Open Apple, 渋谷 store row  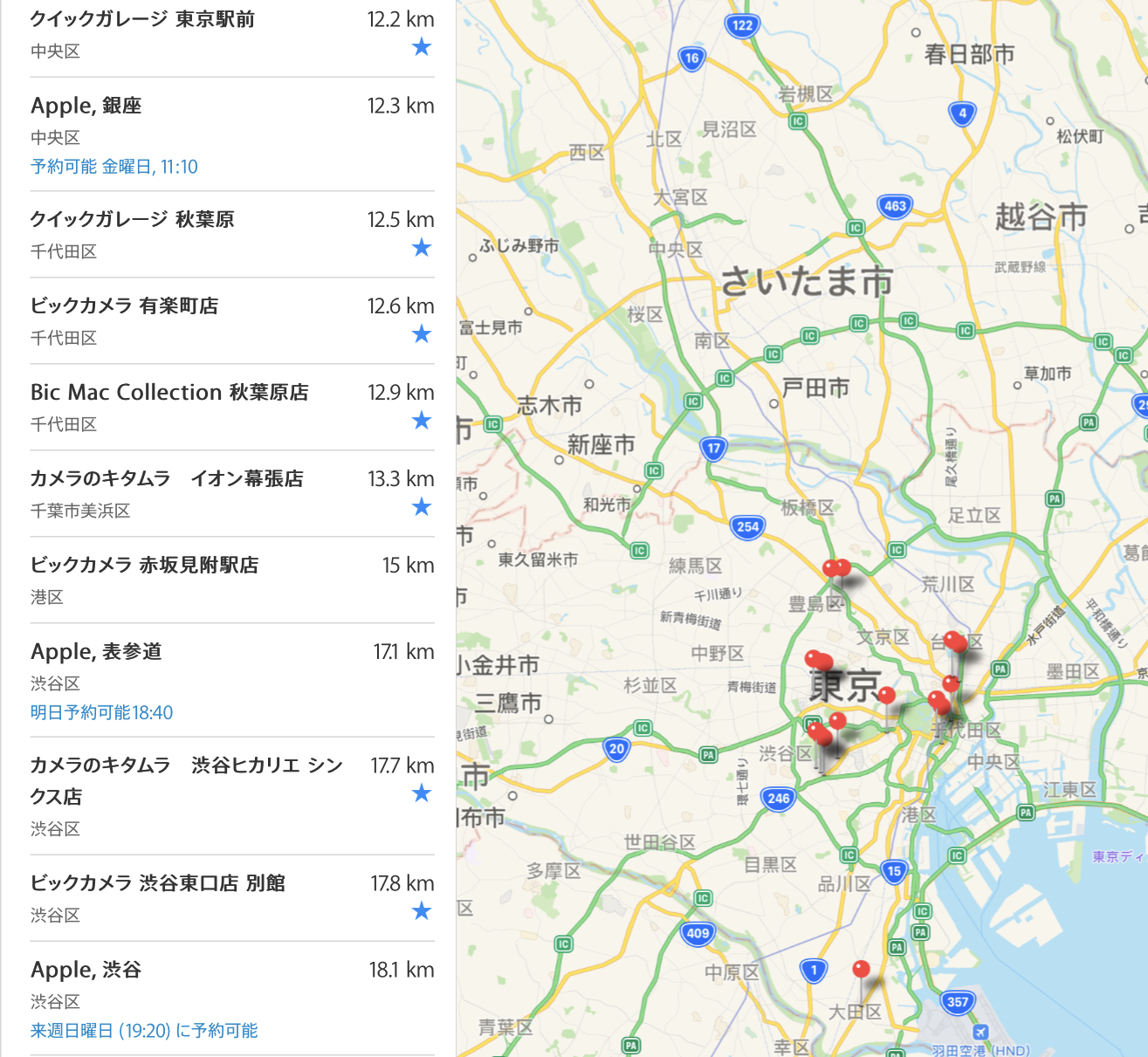coord(86,970)
